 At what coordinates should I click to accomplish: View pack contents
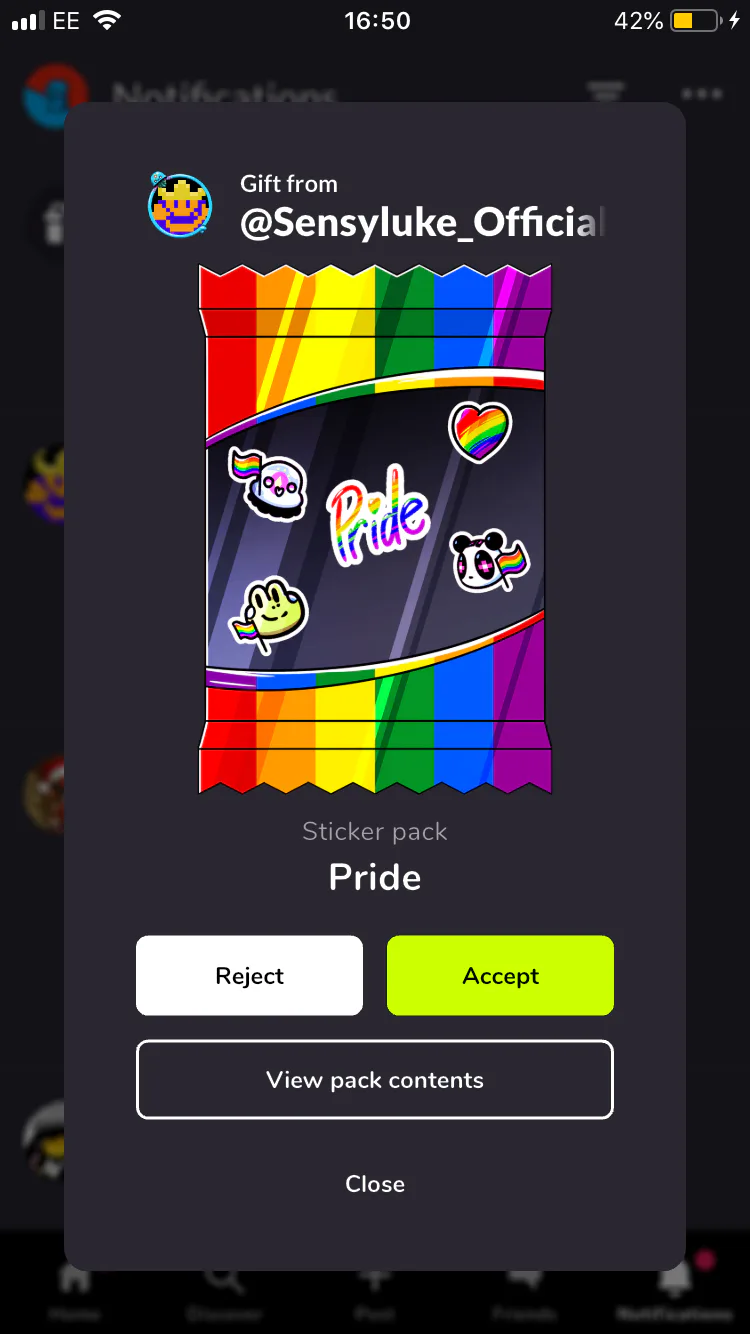pos(374,1080)
